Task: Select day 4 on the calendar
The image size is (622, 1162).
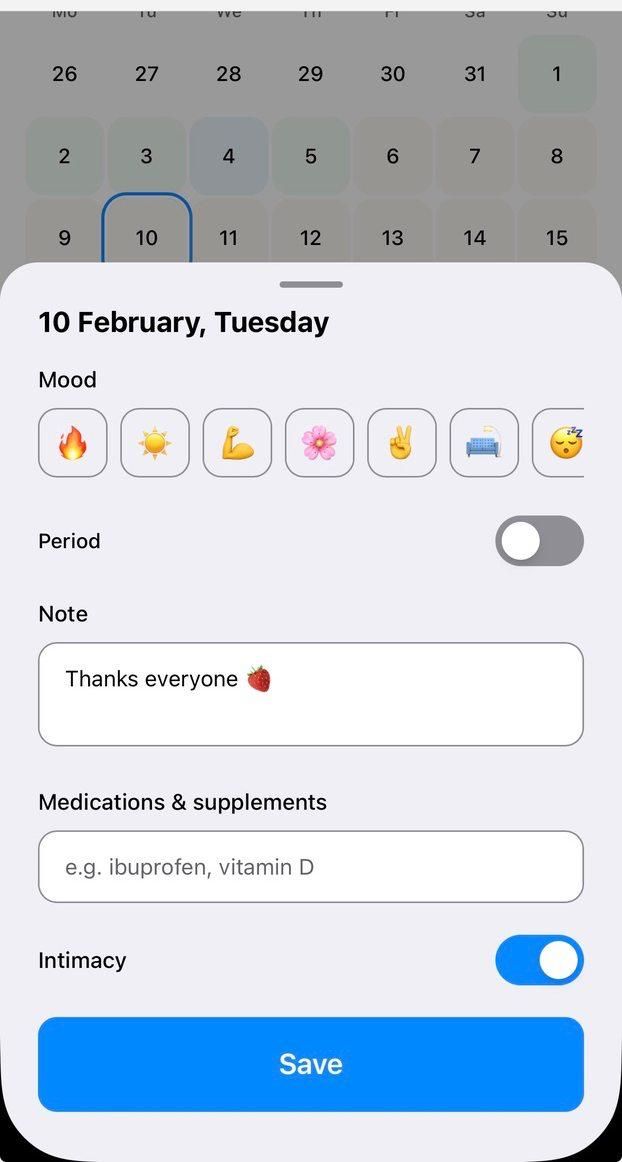Action: pos(229,156)
